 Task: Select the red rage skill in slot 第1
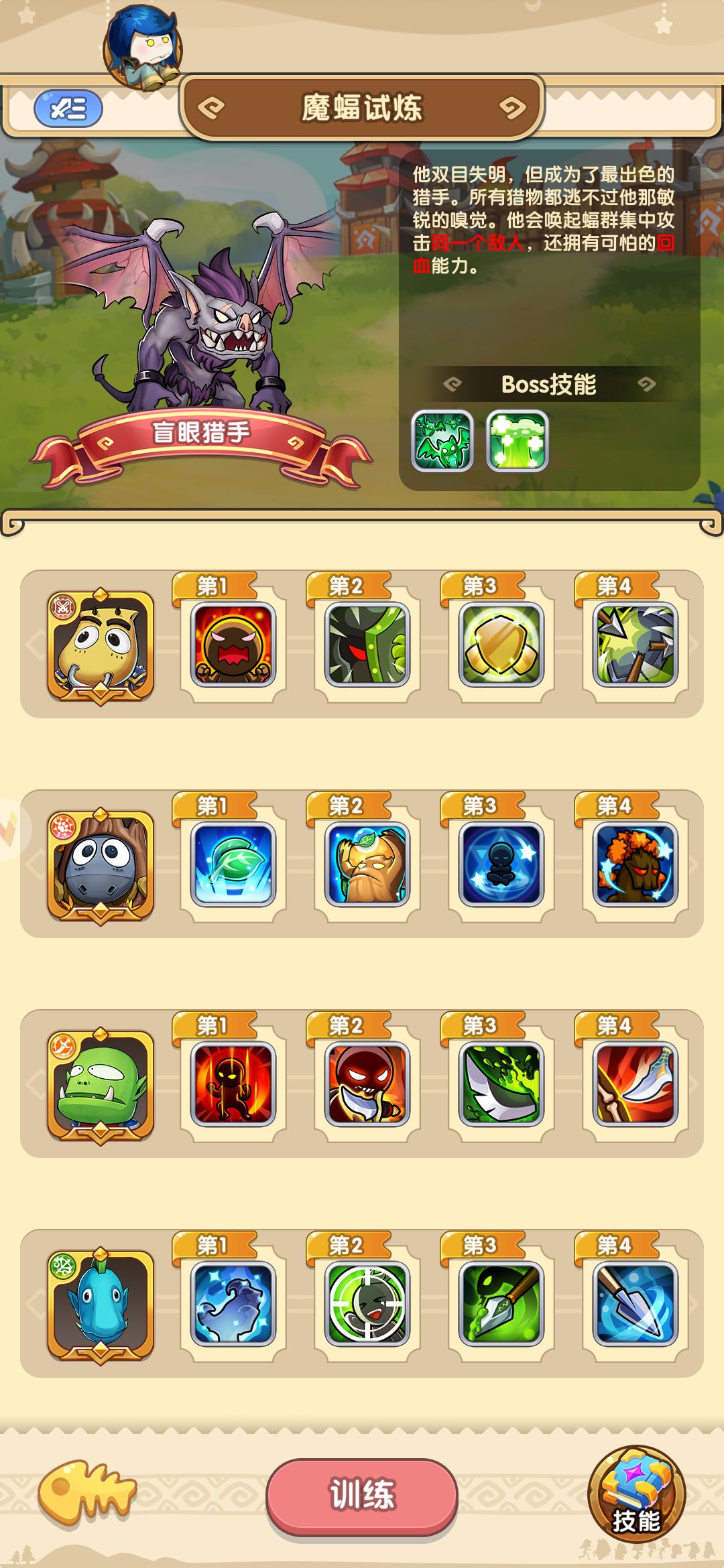[231, 647]
